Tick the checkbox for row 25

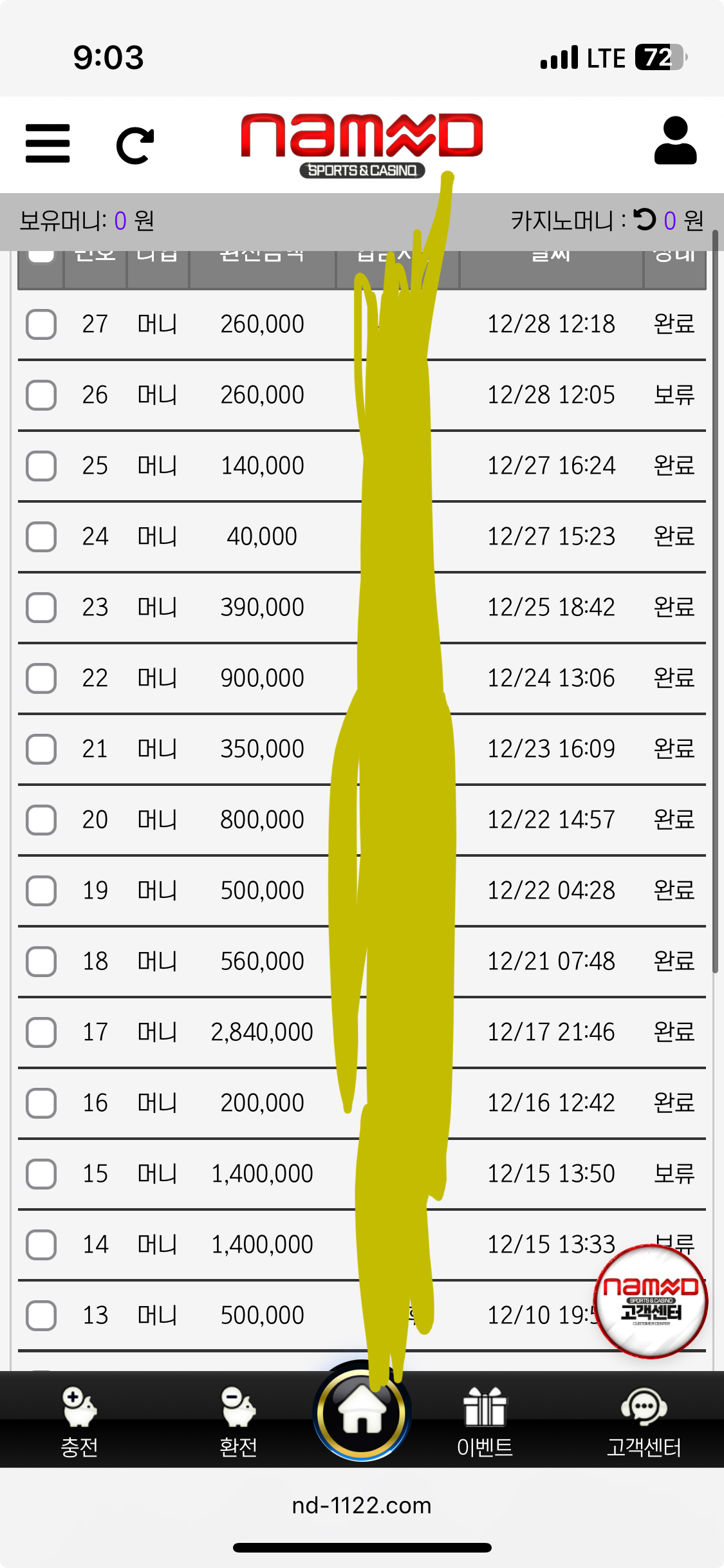(41, 465)
